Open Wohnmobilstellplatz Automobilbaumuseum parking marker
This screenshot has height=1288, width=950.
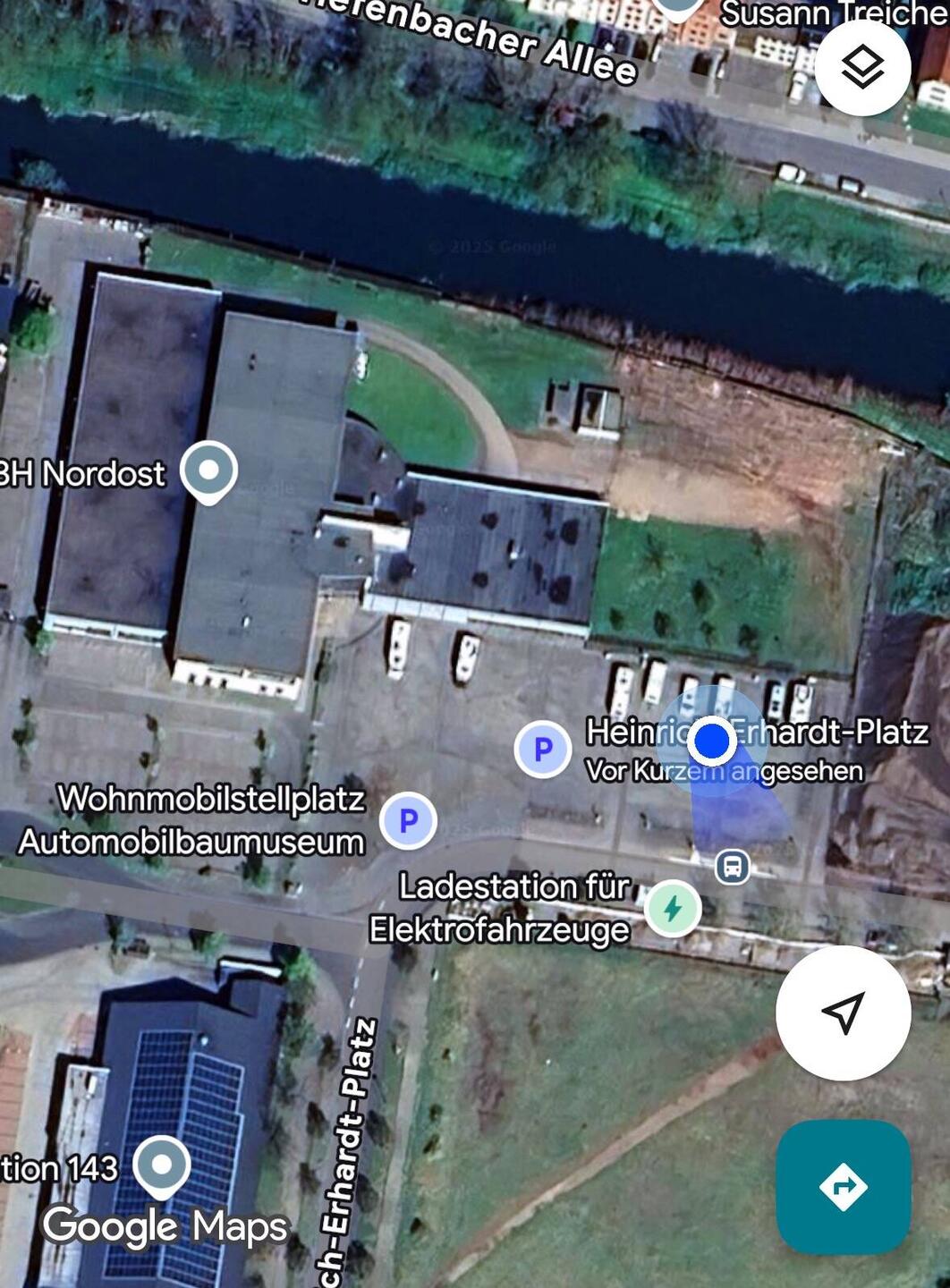(x=408, y=820)
